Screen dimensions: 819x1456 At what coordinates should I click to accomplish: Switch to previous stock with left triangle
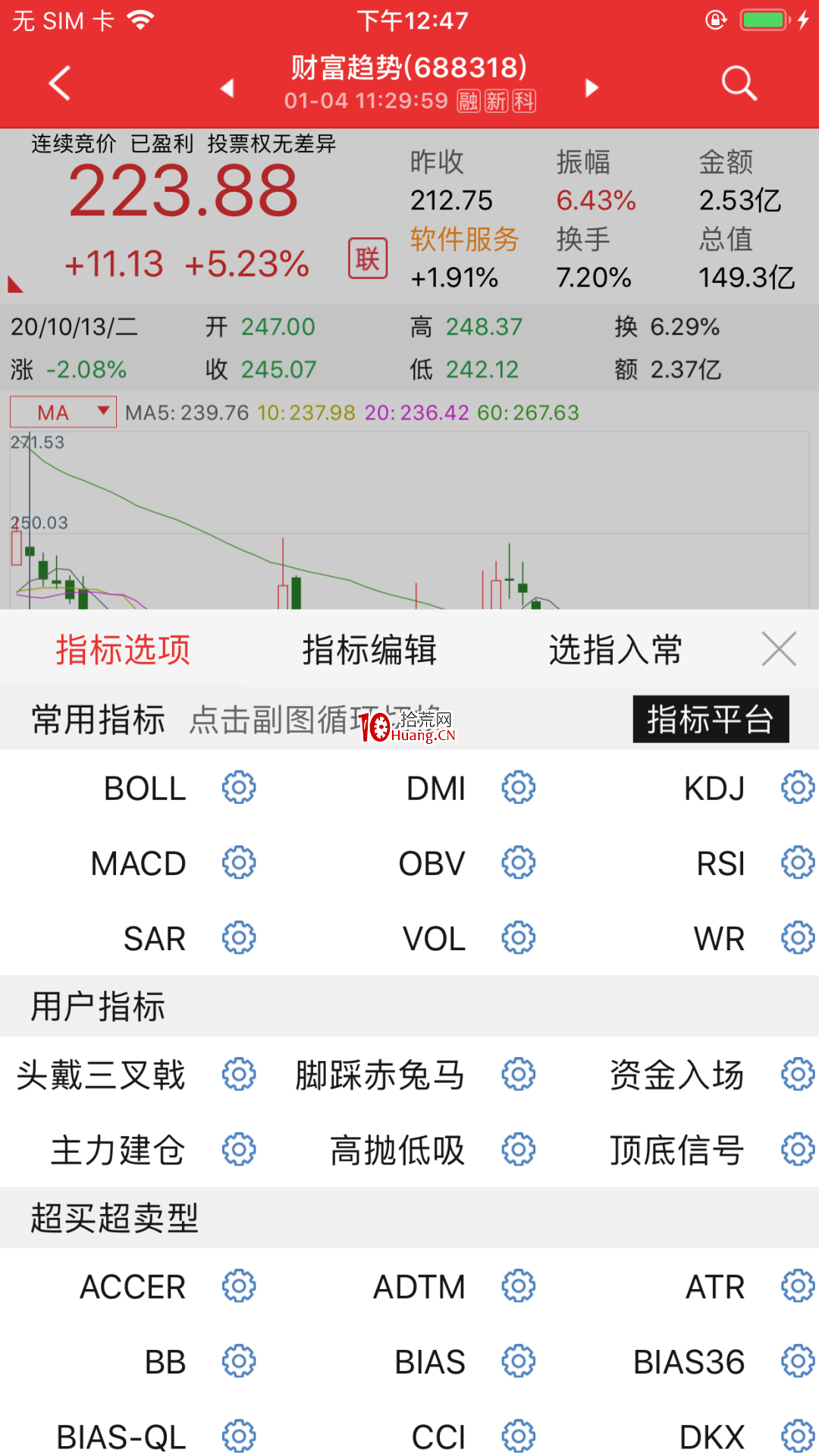(x=227, y=88)
